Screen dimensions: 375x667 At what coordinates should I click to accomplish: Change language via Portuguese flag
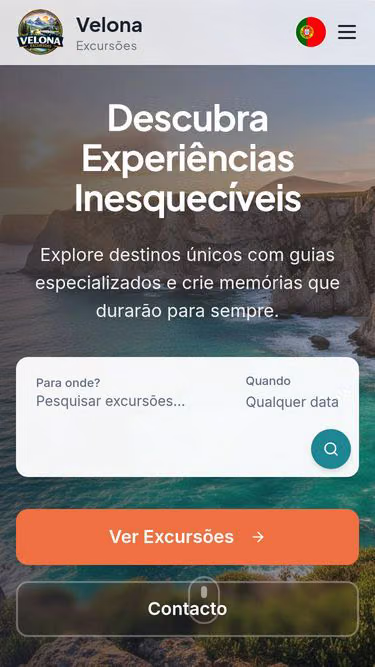coord(311,32)
